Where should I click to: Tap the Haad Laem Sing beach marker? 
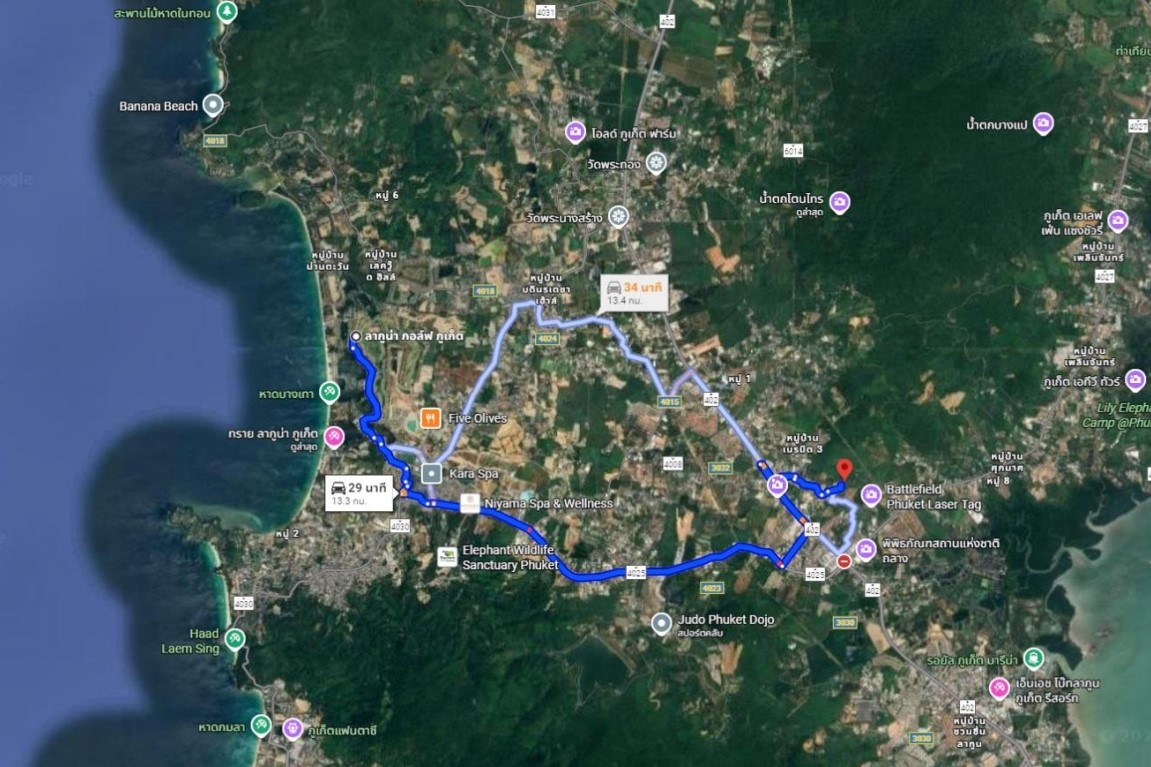[235, 638]
